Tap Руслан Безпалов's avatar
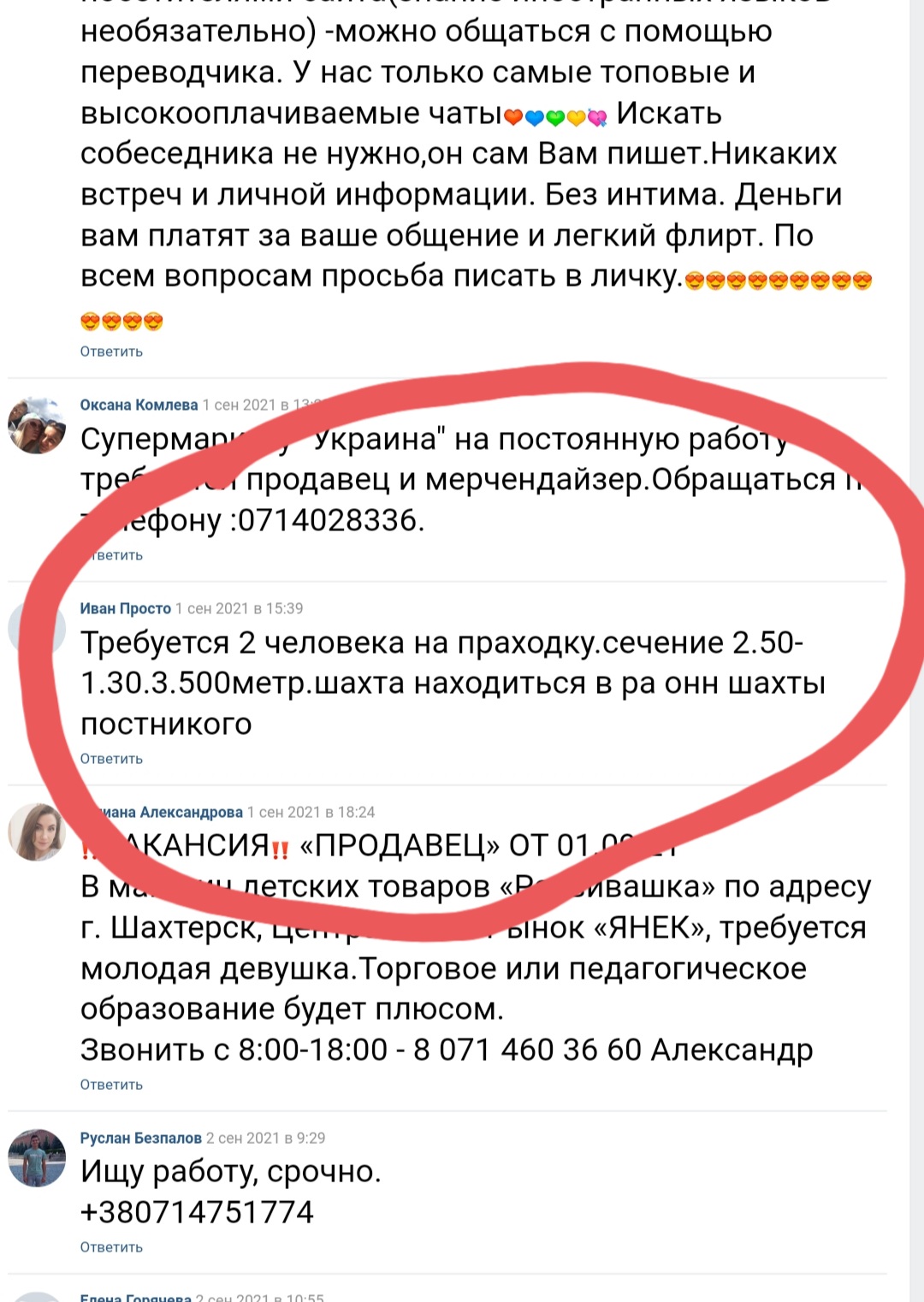 point(37,1158)
